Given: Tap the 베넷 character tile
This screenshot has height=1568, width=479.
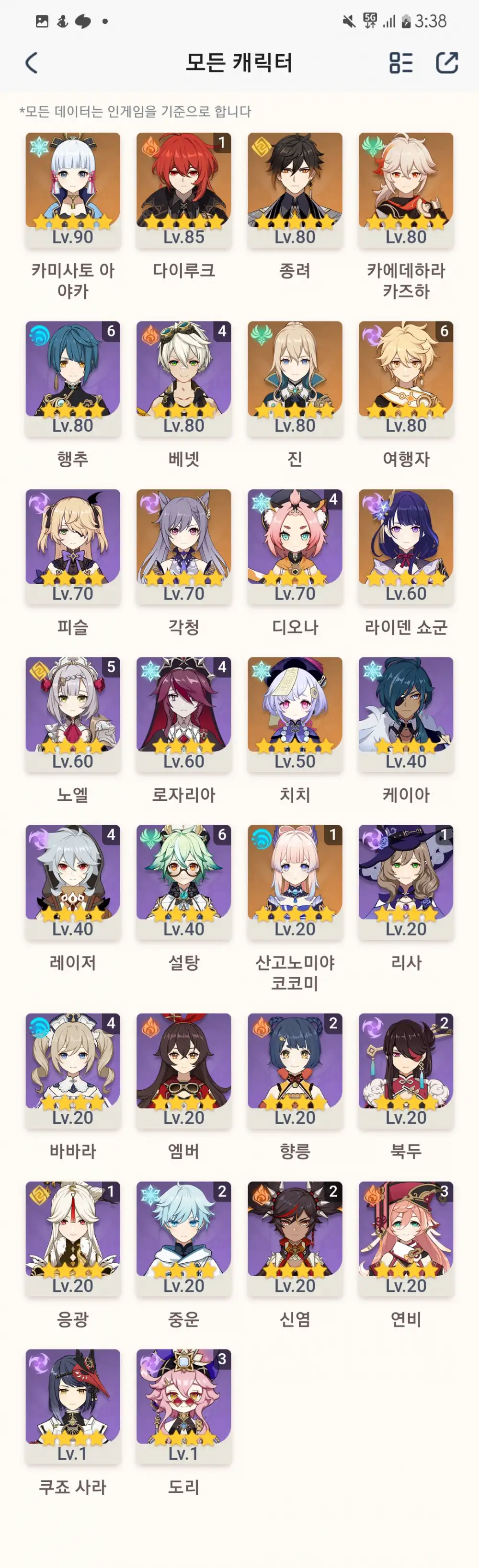Looking at the screenshot, I should pos(184,379).
